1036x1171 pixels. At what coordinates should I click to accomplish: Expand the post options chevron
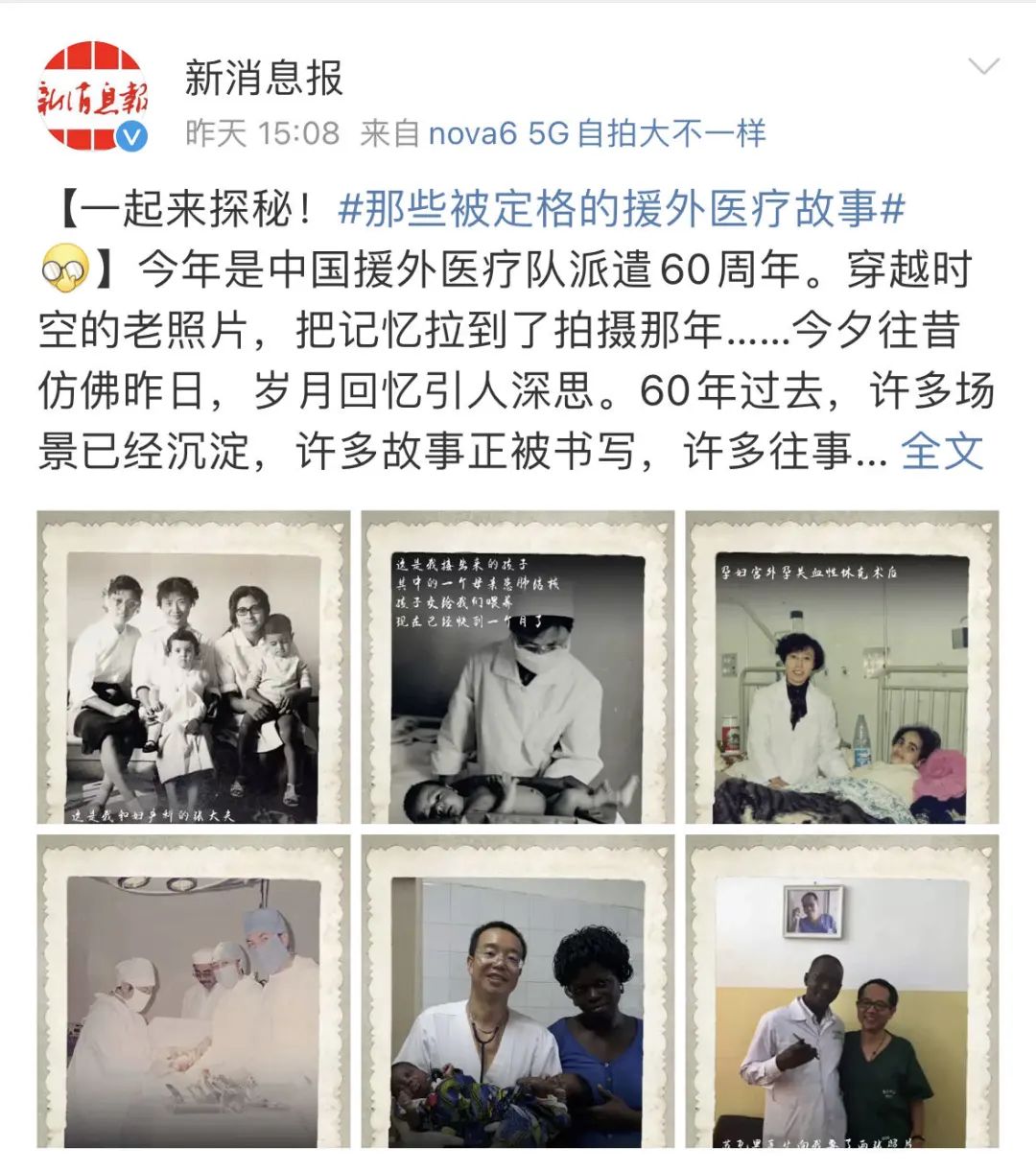983,67
